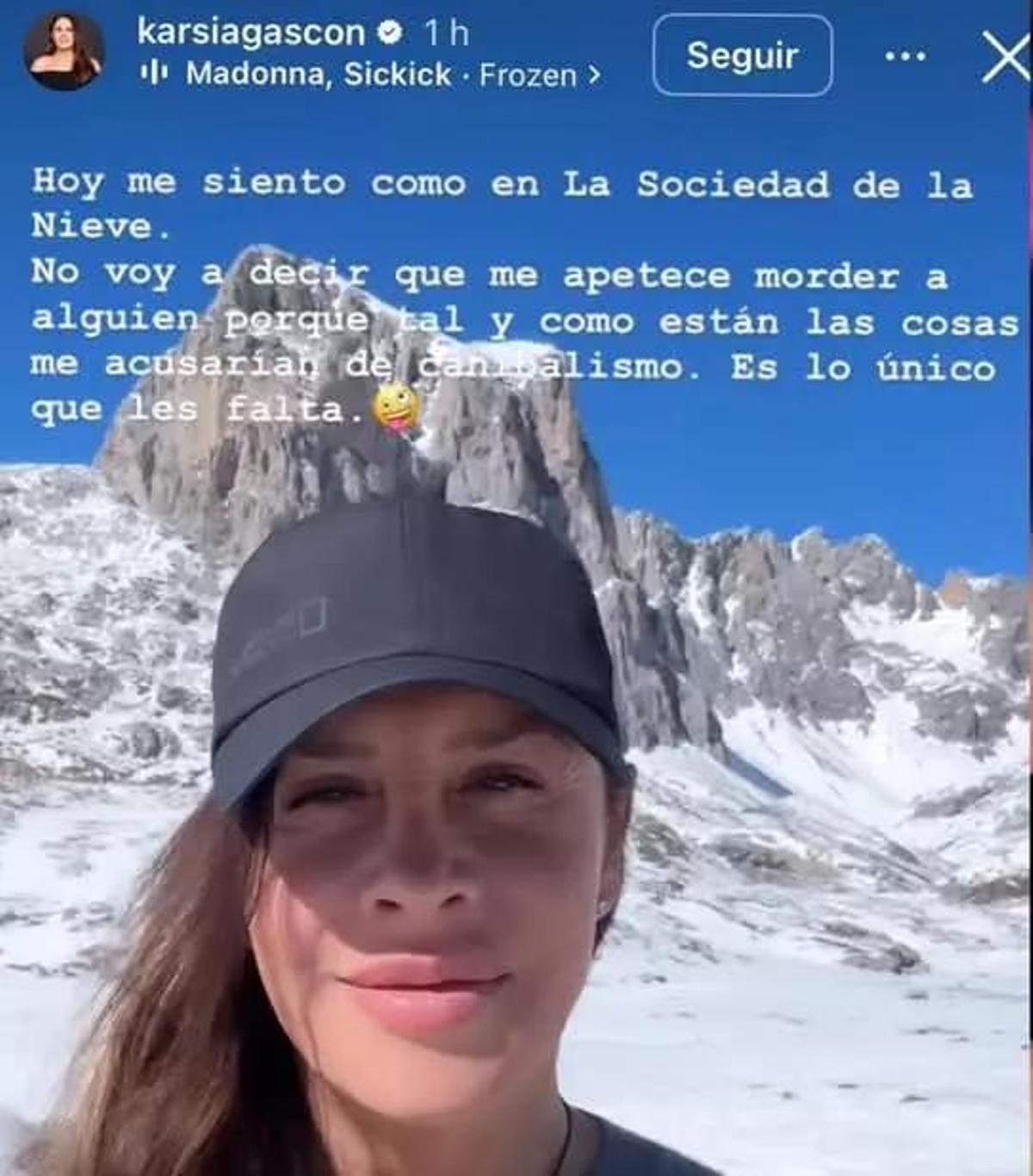Select the song title Frozen
Viewport: 1033px width, 1176px height.
pyautogui.click(x=526, y=76)
